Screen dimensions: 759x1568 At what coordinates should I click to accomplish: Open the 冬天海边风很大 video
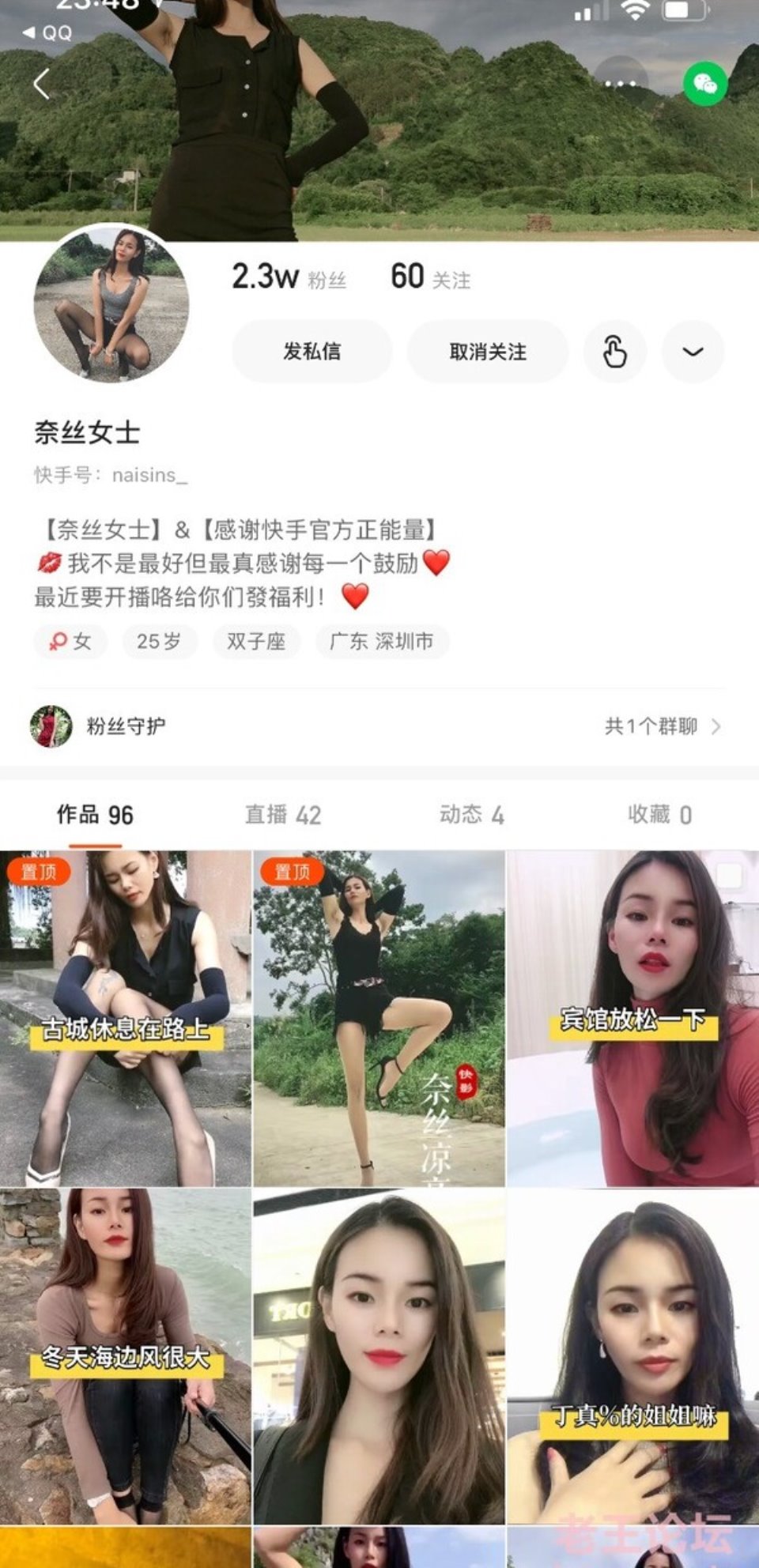[x=125, y=1356]
